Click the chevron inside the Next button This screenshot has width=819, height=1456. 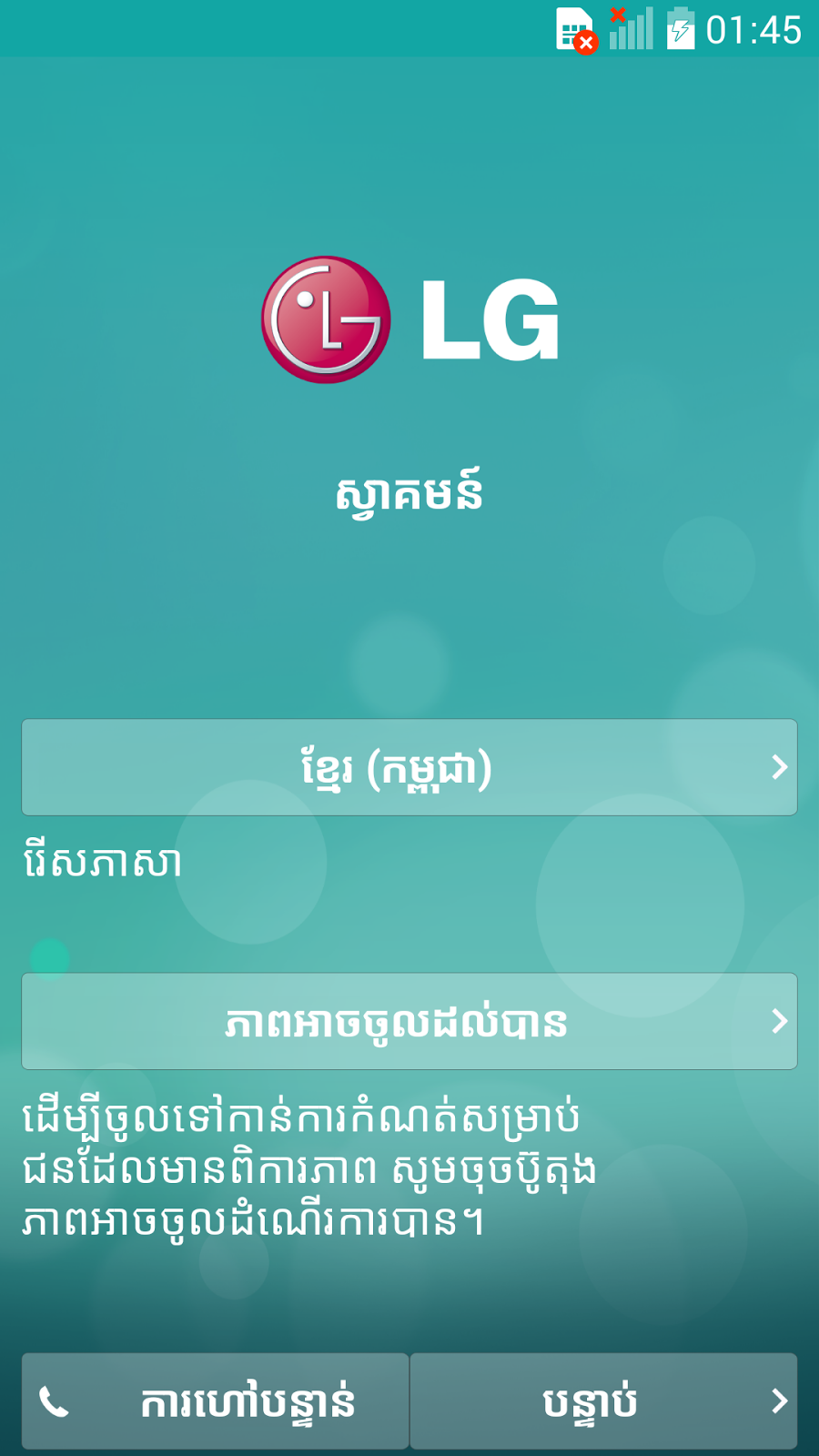(x=778, y=1401)
